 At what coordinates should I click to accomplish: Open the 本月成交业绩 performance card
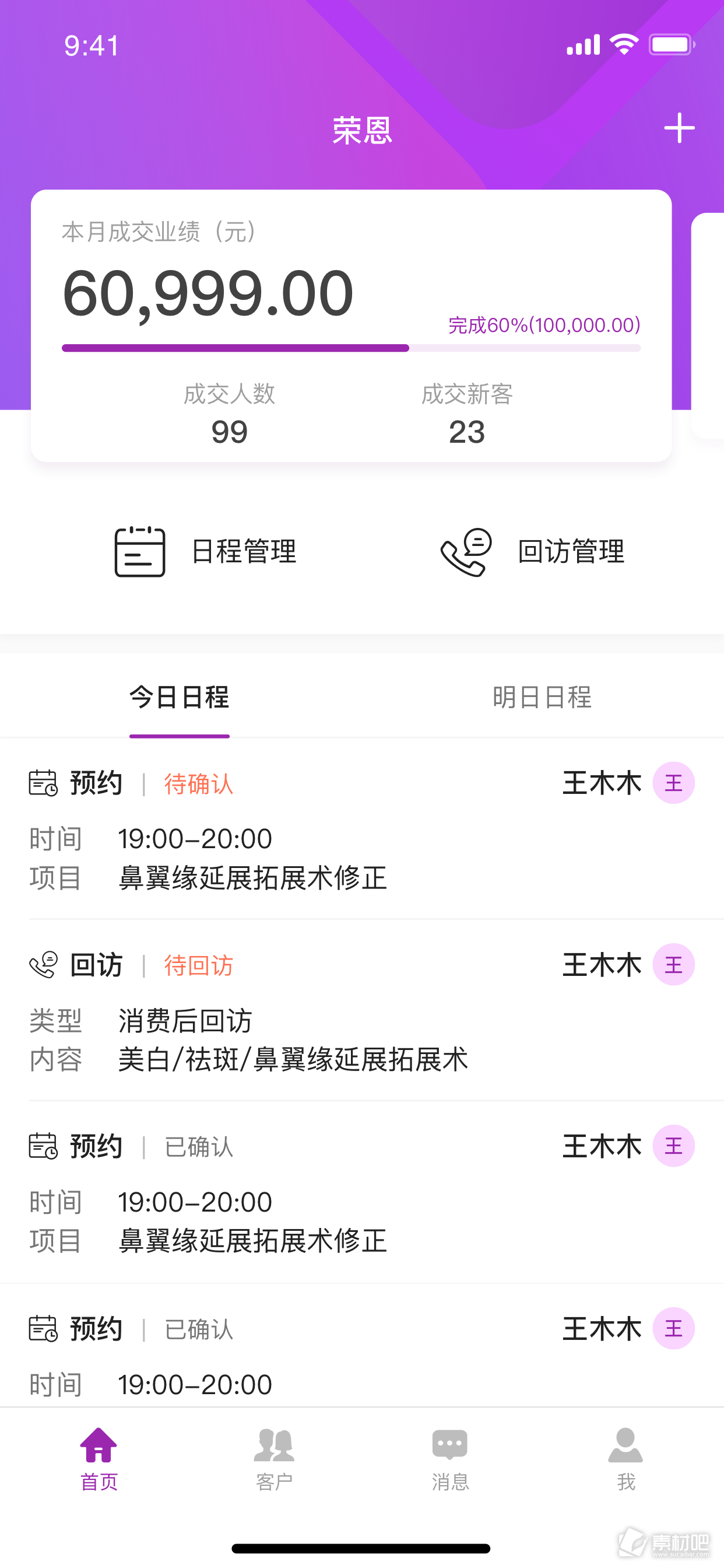pos(351,325)
